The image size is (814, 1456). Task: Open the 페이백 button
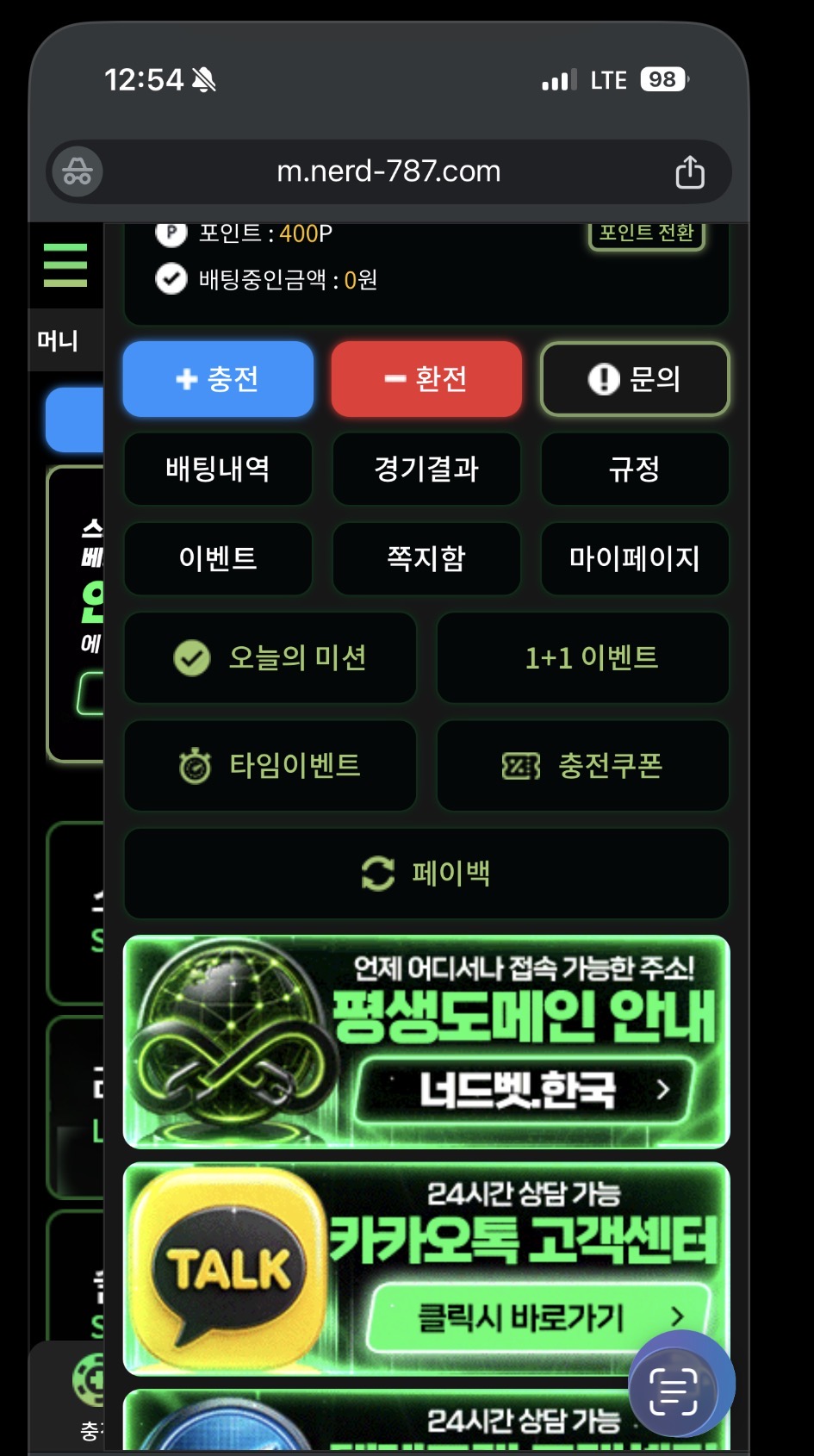426,874
